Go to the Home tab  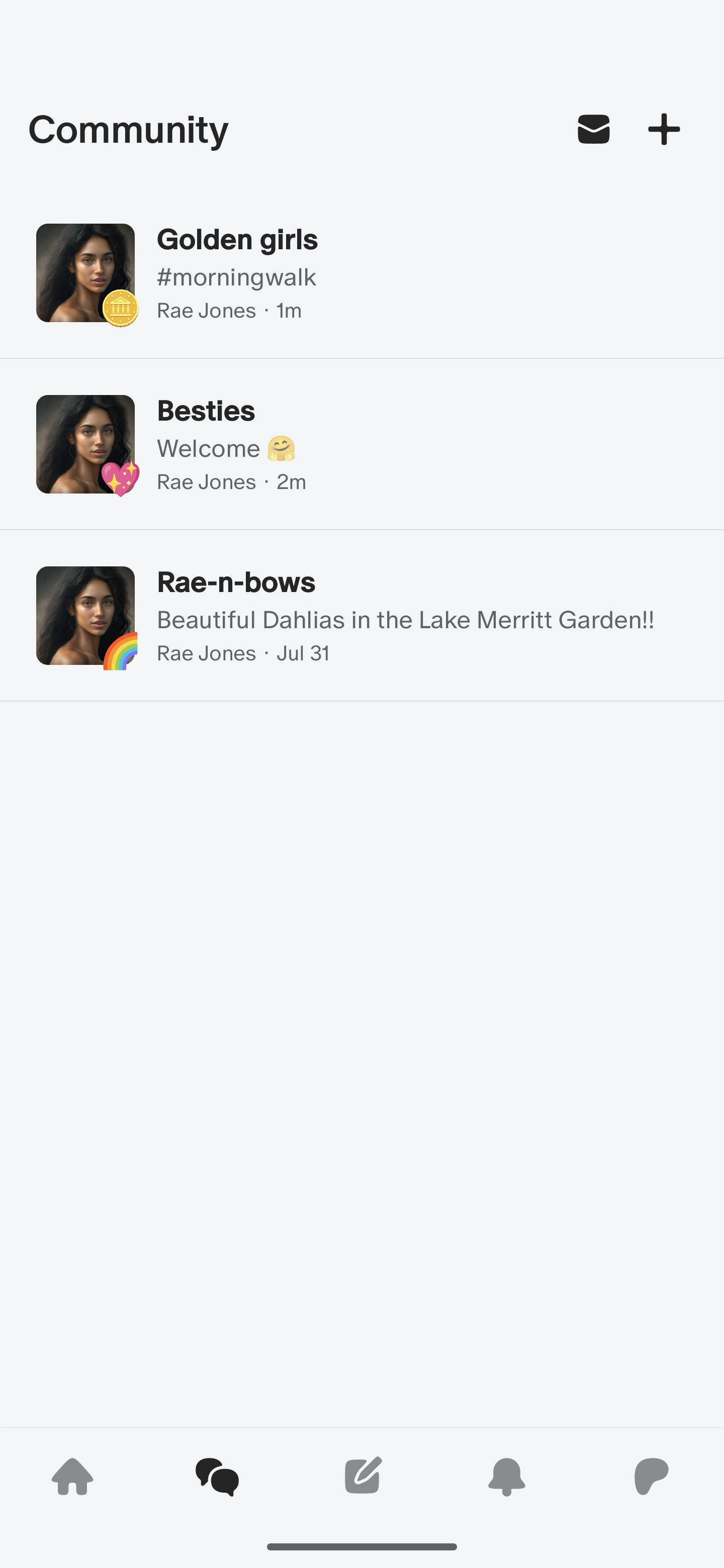(x=72, y=1476)
